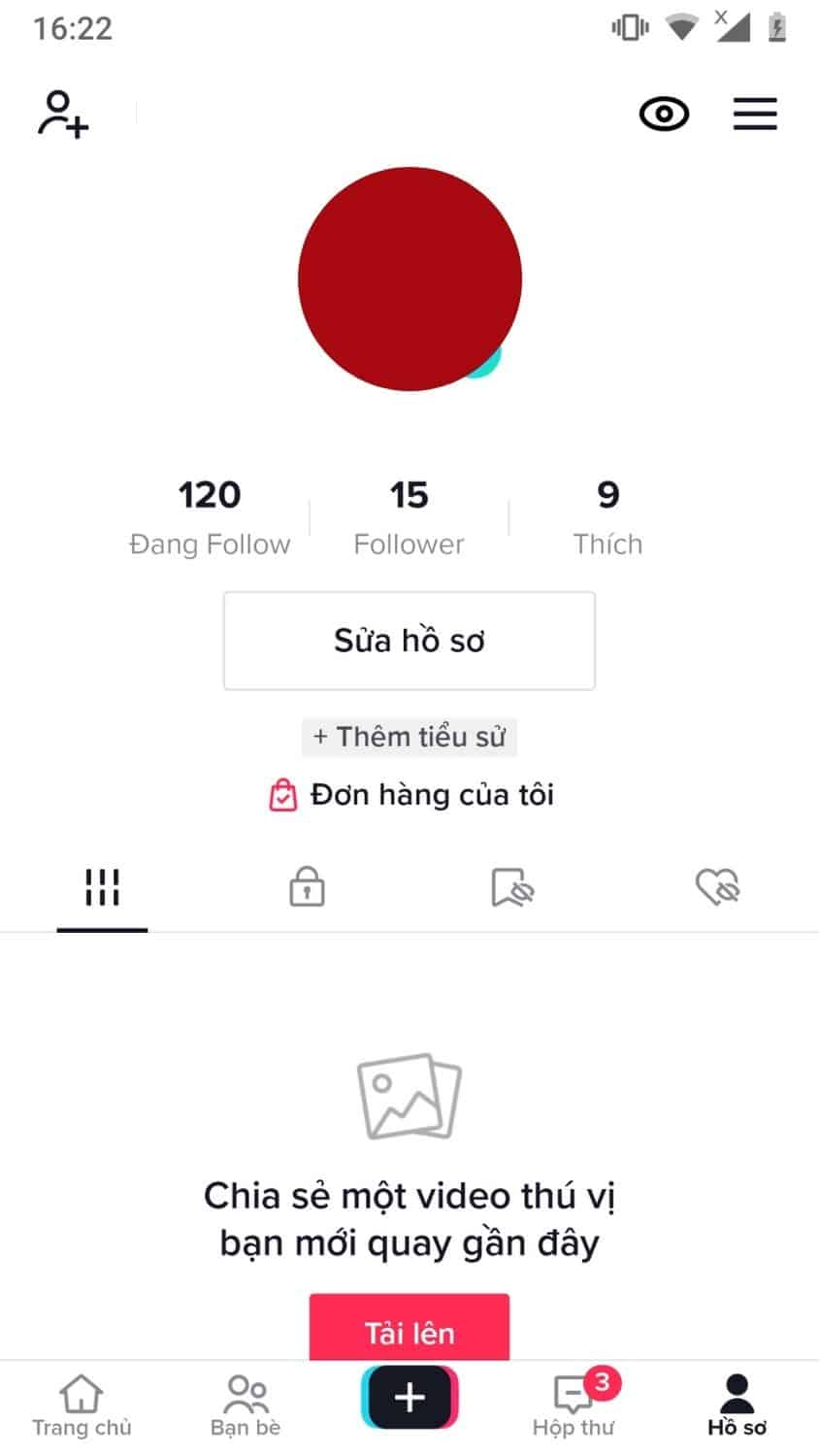Create a new video with plus button
This screenshot has height=1456, width=820.
click(410, 1398)
